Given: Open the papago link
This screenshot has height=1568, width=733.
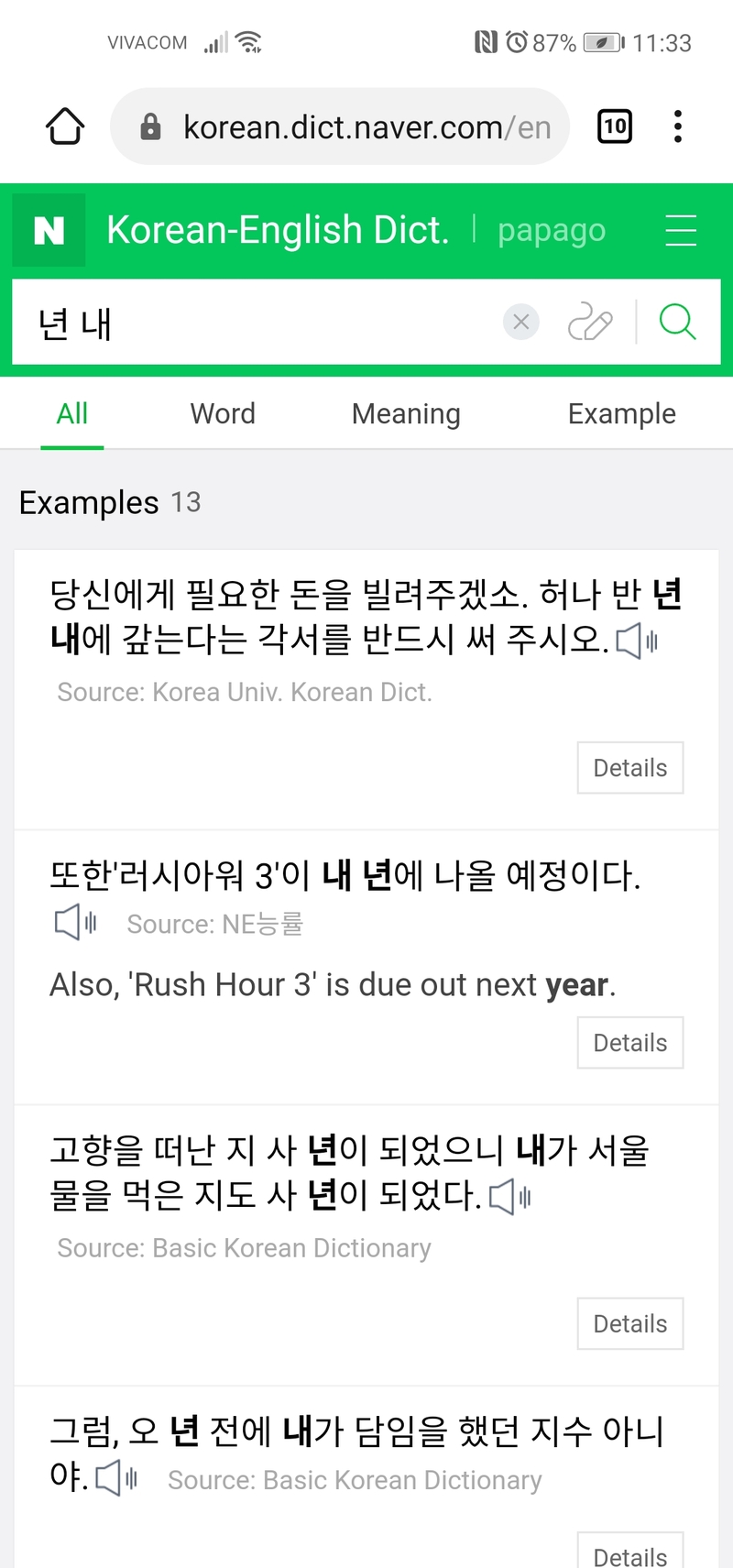Looking at the screenshot, I should [552, 230].
